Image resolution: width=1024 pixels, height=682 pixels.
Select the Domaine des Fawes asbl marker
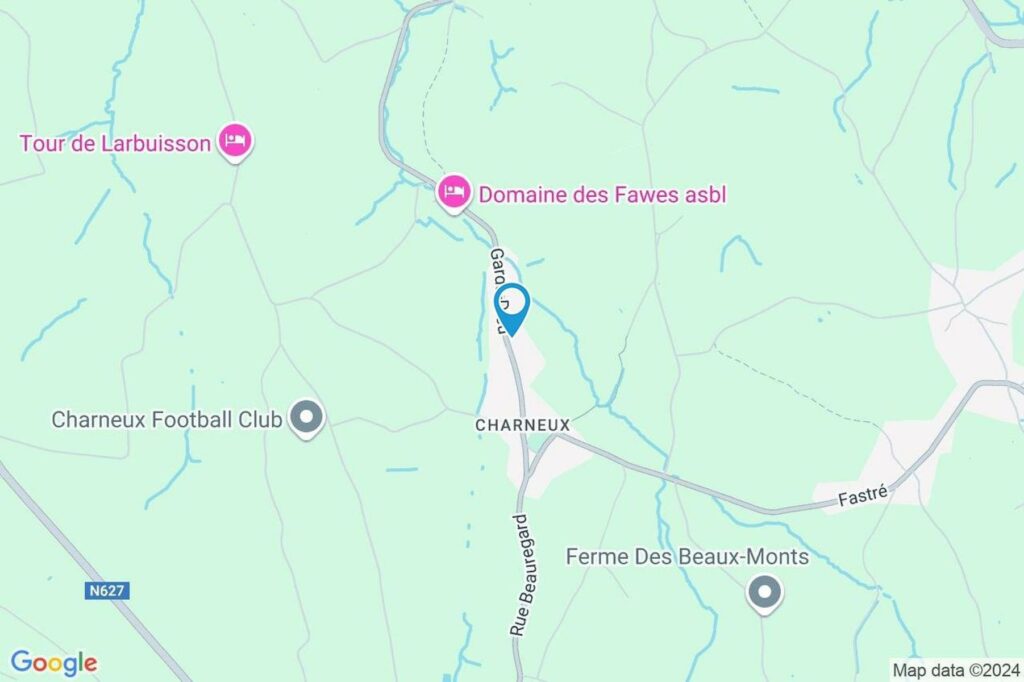[x=454, y=191]
